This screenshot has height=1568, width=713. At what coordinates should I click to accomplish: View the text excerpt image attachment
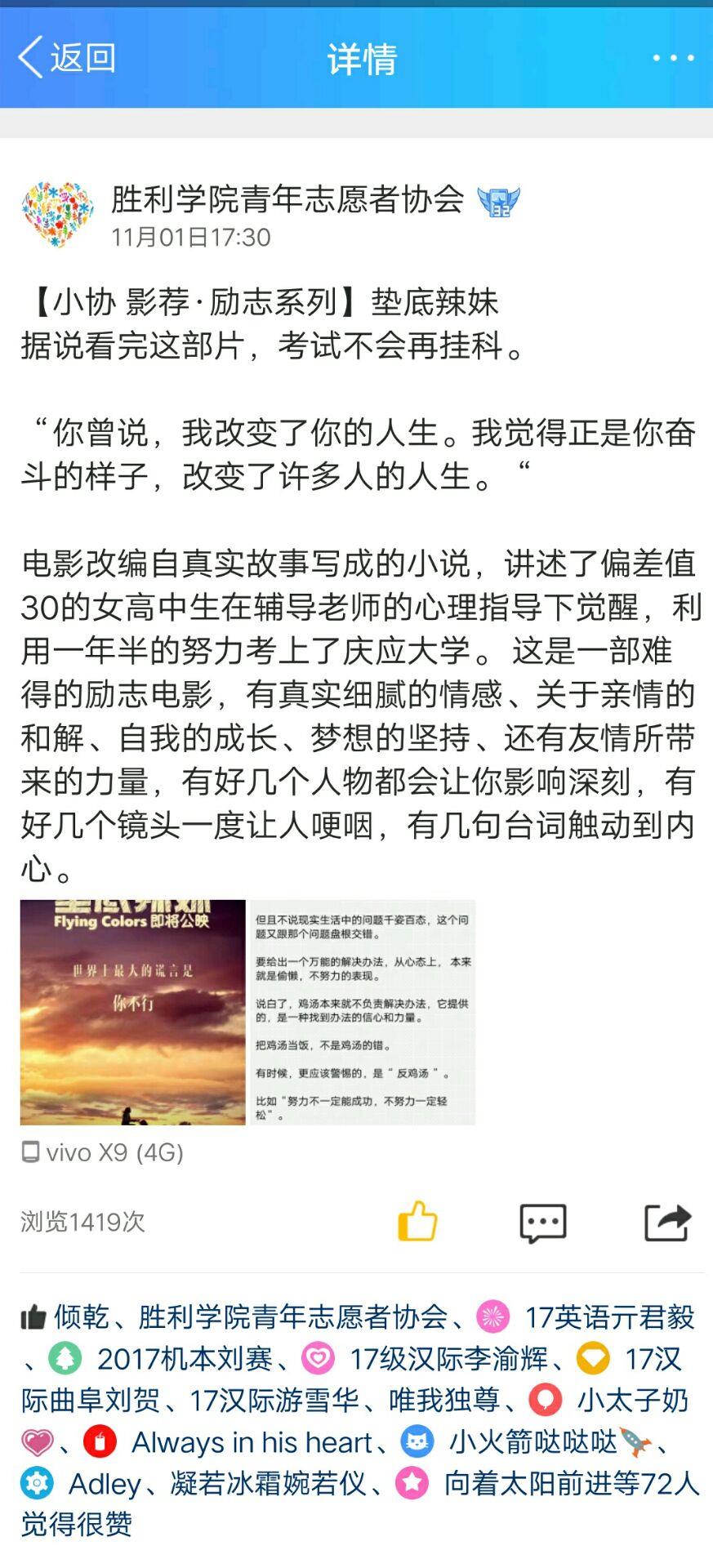point(362,1012)
